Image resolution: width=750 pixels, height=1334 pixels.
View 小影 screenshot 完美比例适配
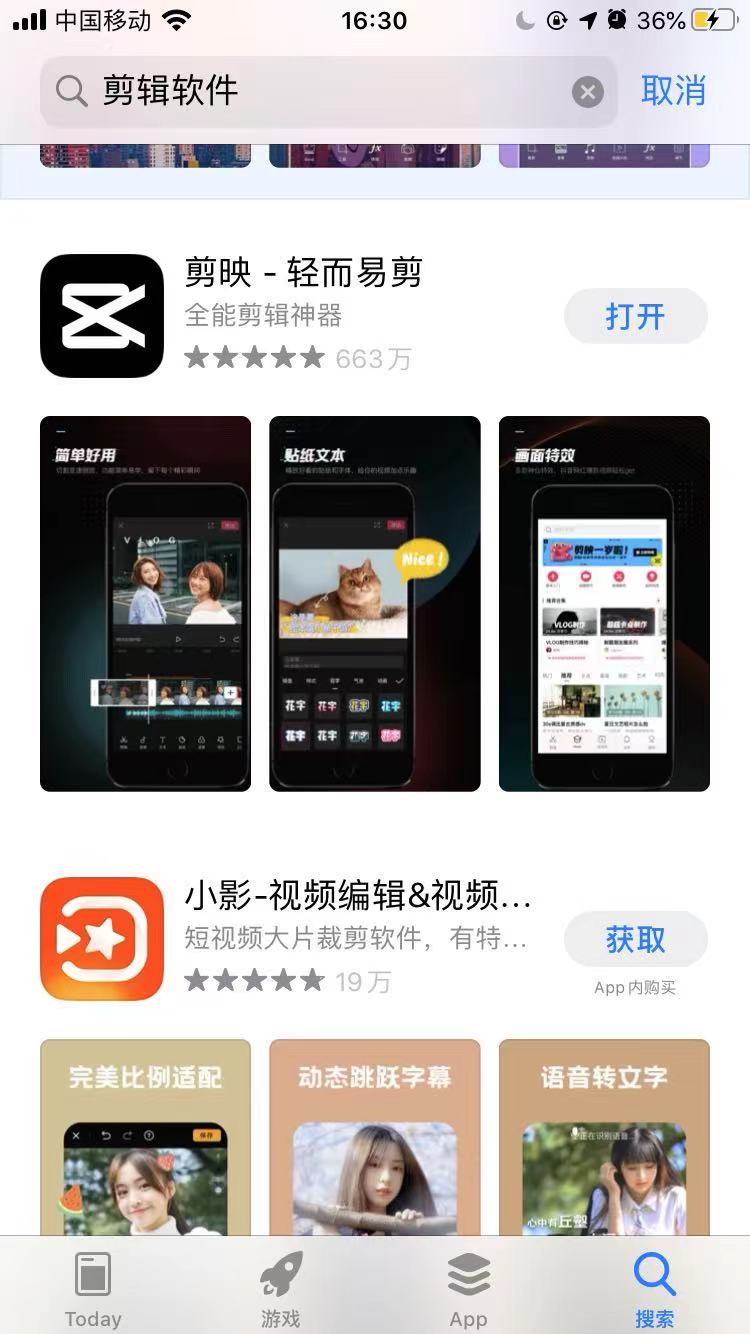145,1137
